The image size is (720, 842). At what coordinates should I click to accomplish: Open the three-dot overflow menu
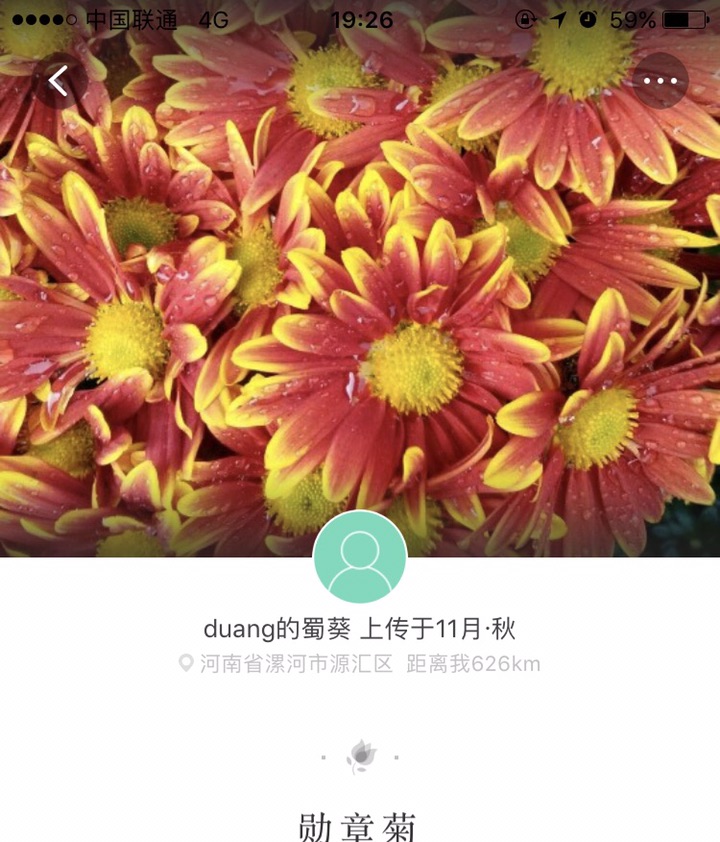[660, 81]
